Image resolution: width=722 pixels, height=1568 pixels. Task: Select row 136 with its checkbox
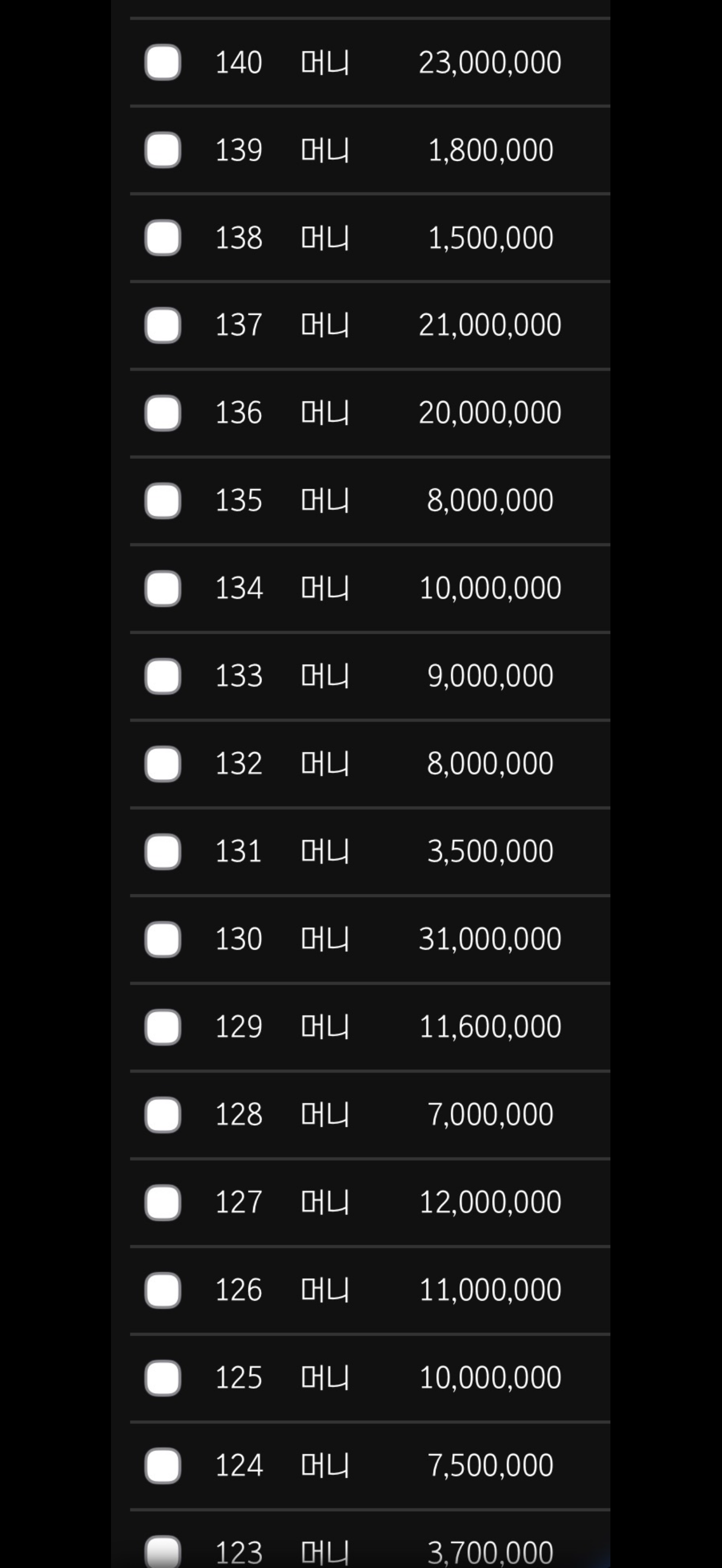[x=162, y=413]
